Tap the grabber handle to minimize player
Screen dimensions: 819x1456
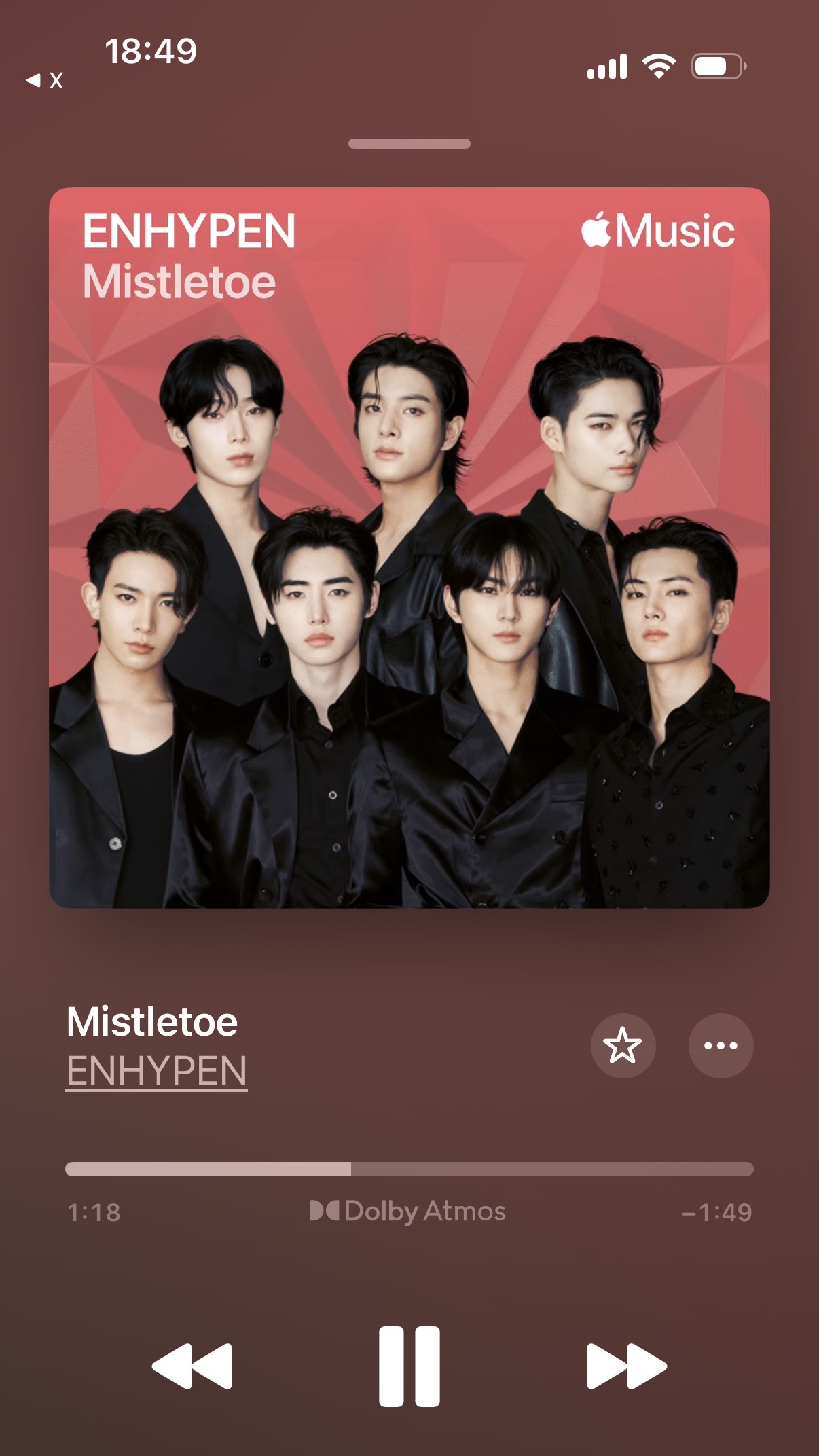tap(409, 144)
